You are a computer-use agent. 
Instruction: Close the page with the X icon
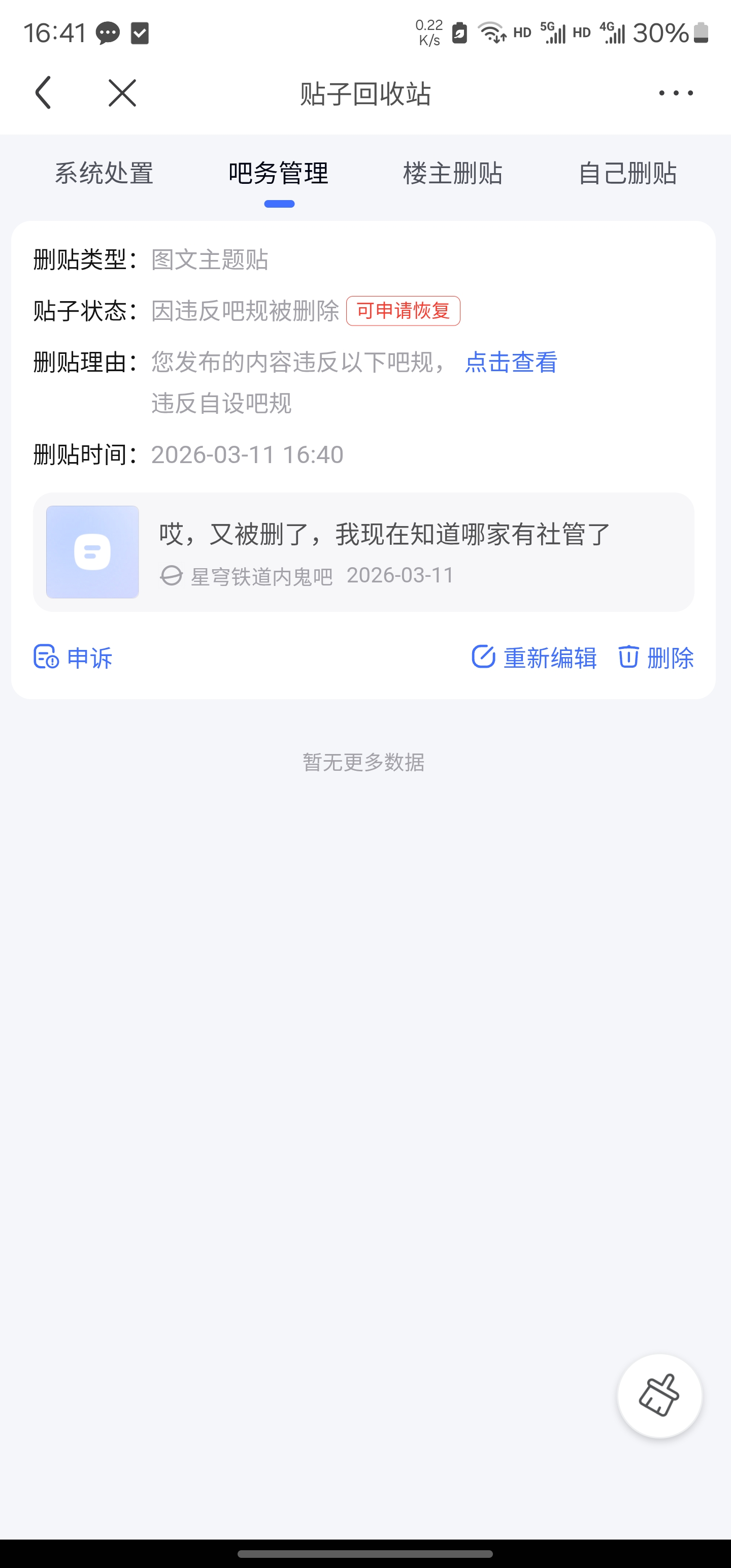(x=122, y=93)
